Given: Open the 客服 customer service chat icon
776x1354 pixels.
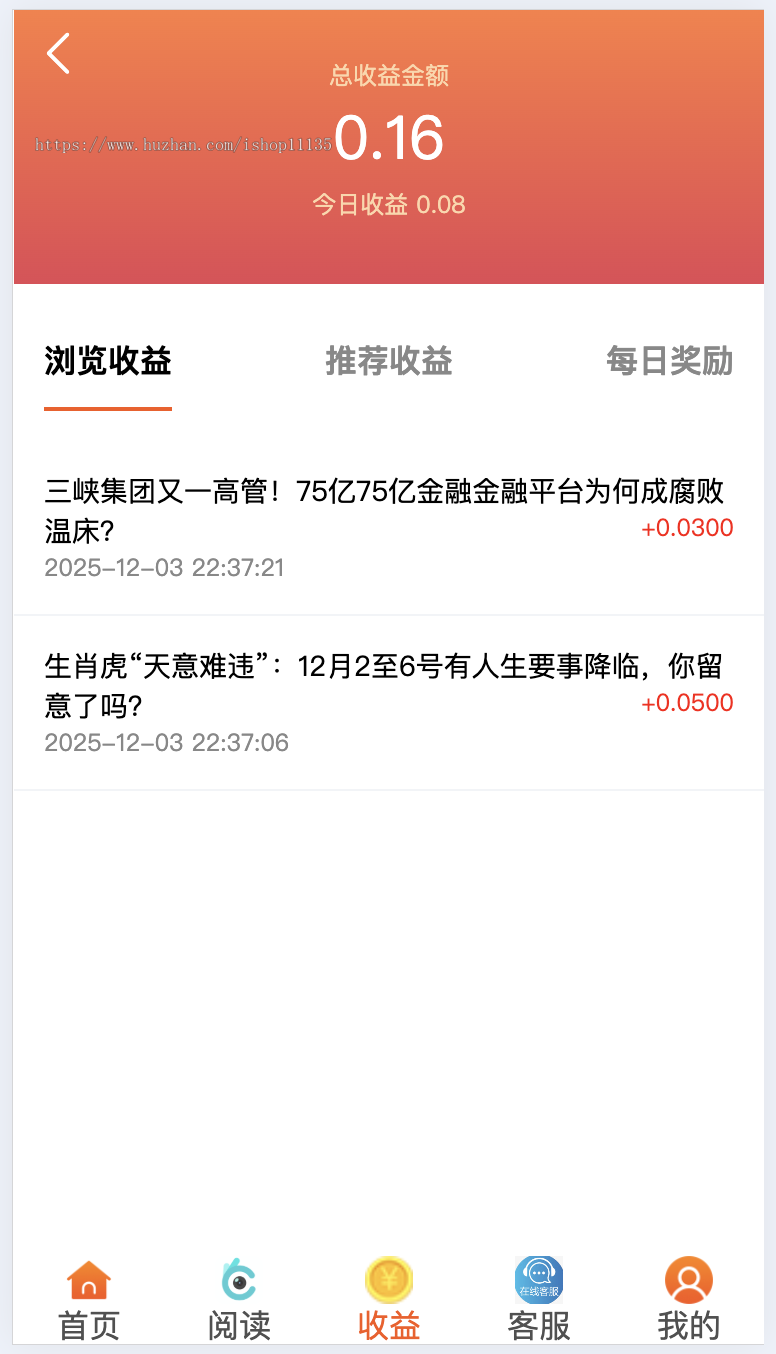Looking at the screenshot, I should (538, 1279).
